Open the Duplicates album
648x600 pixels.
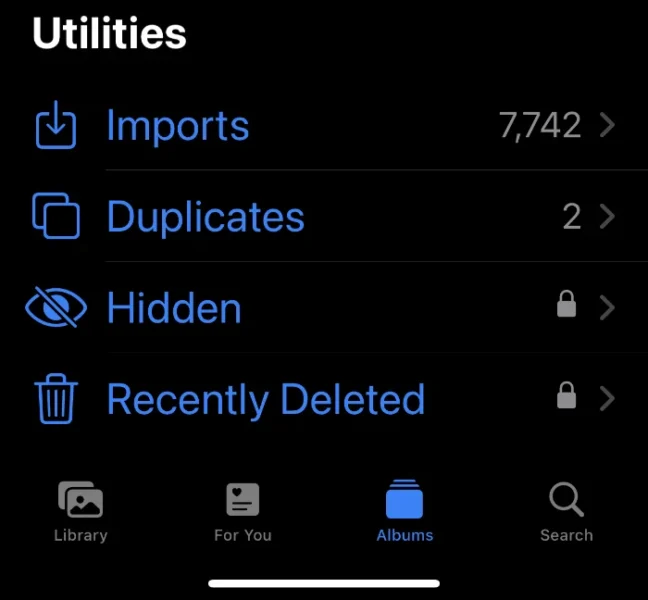205,217
